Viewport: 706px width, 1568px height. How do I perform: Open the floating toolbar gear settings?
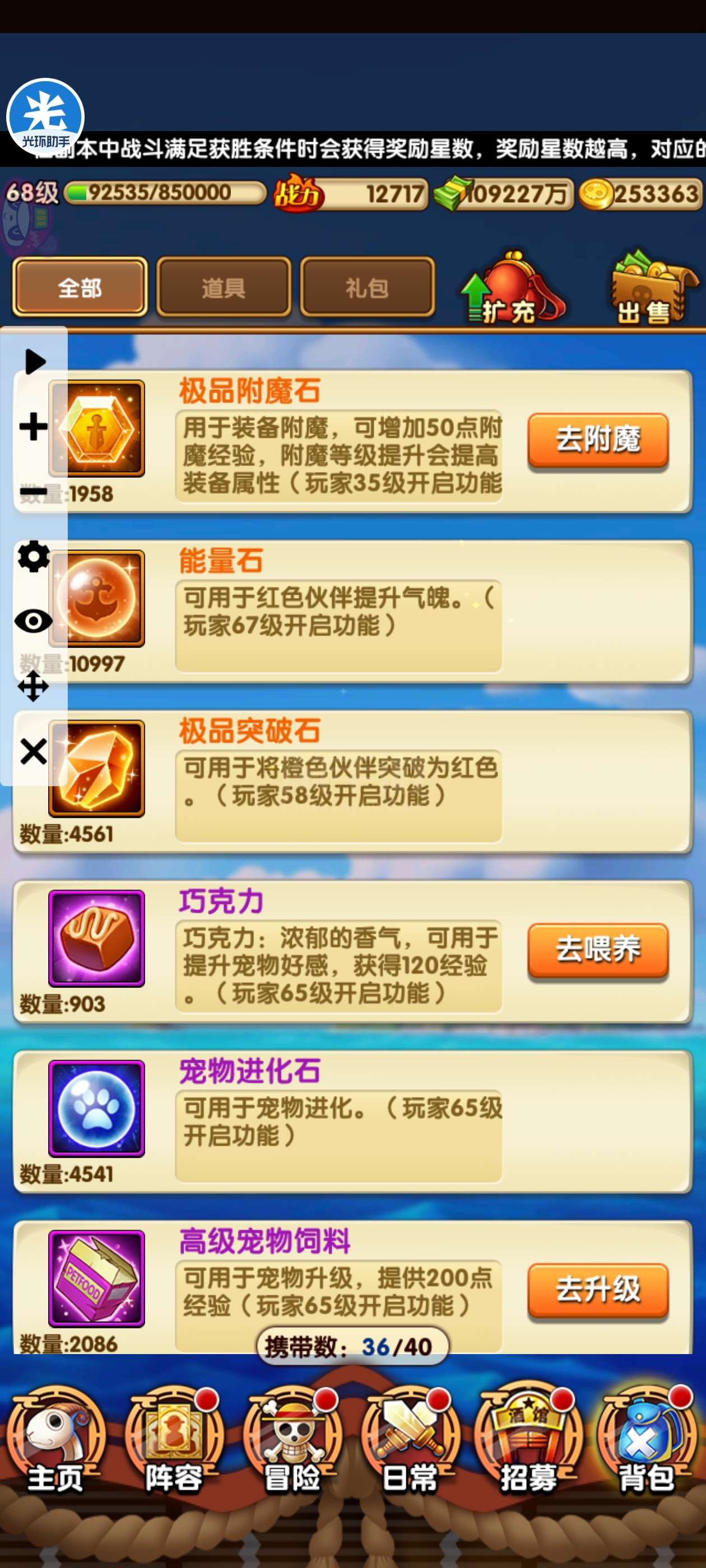click(x=34, y=555)
